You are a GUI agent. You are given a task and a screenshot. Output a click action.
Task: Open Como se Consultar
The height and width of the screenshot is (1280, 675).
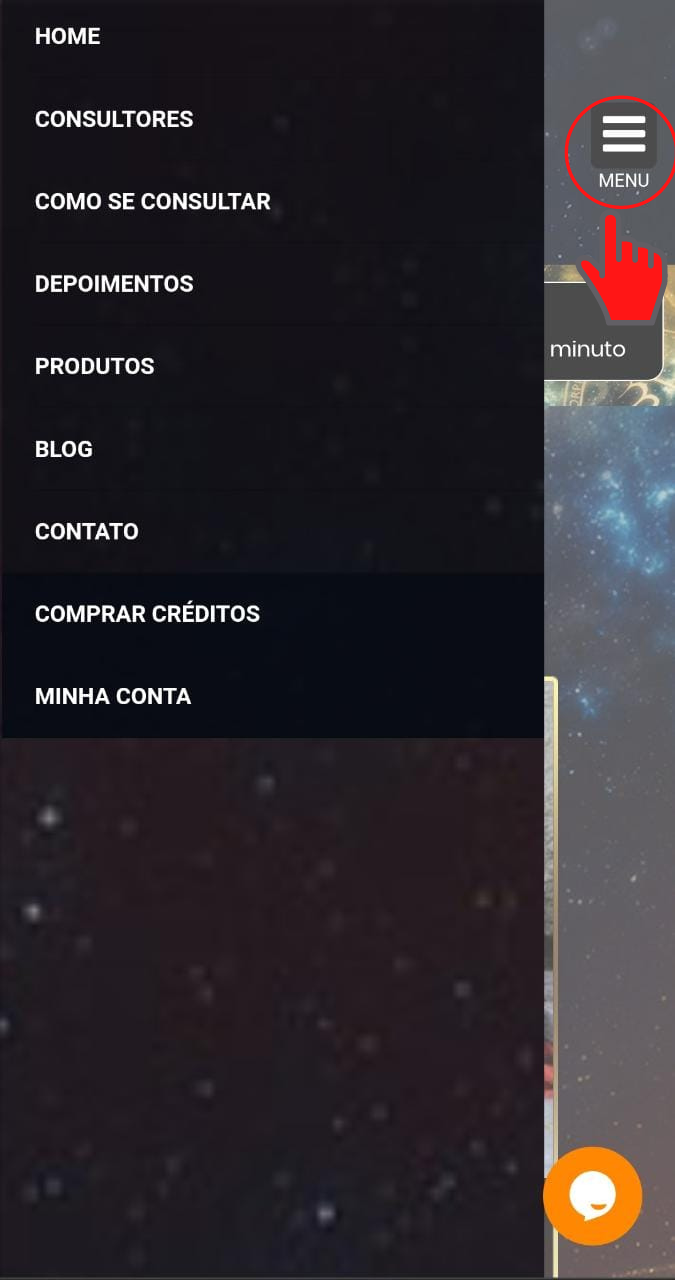tap(152, 202)
